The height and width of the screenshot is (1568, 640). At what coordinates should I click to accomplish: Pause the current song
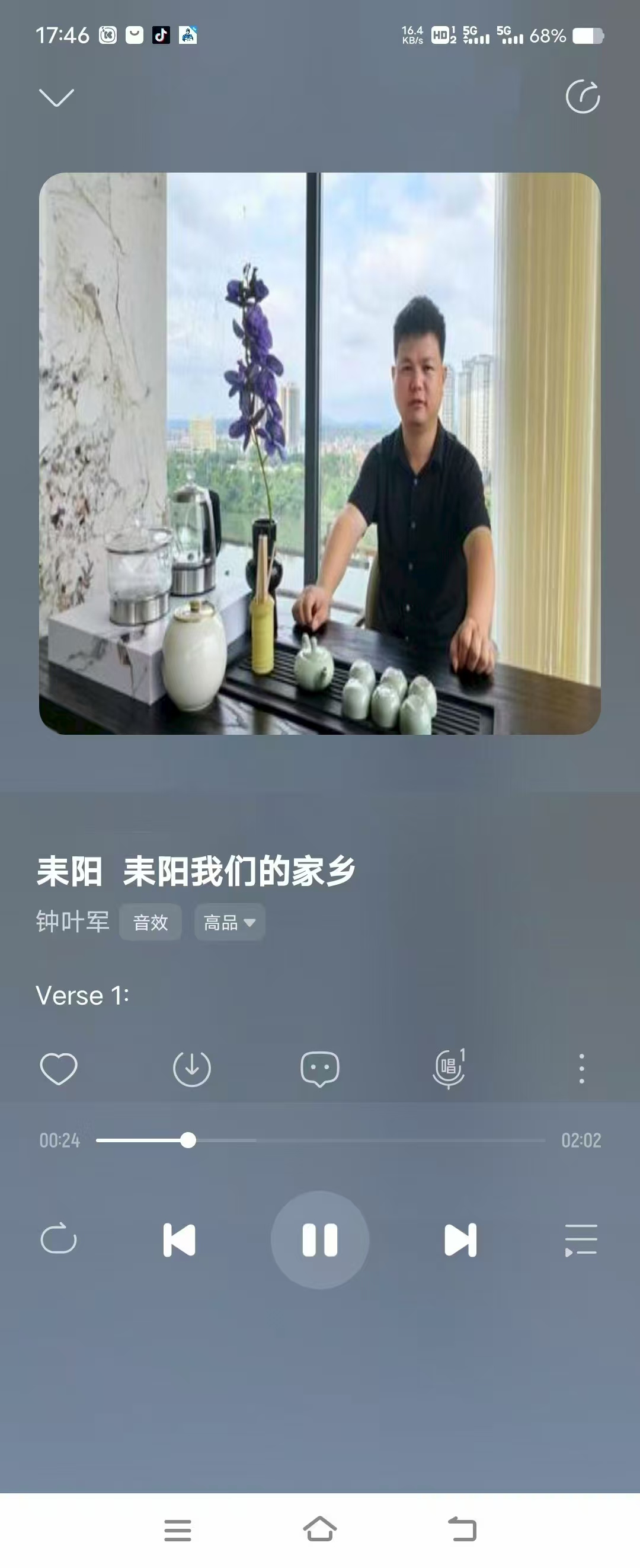coord(320,1240)
